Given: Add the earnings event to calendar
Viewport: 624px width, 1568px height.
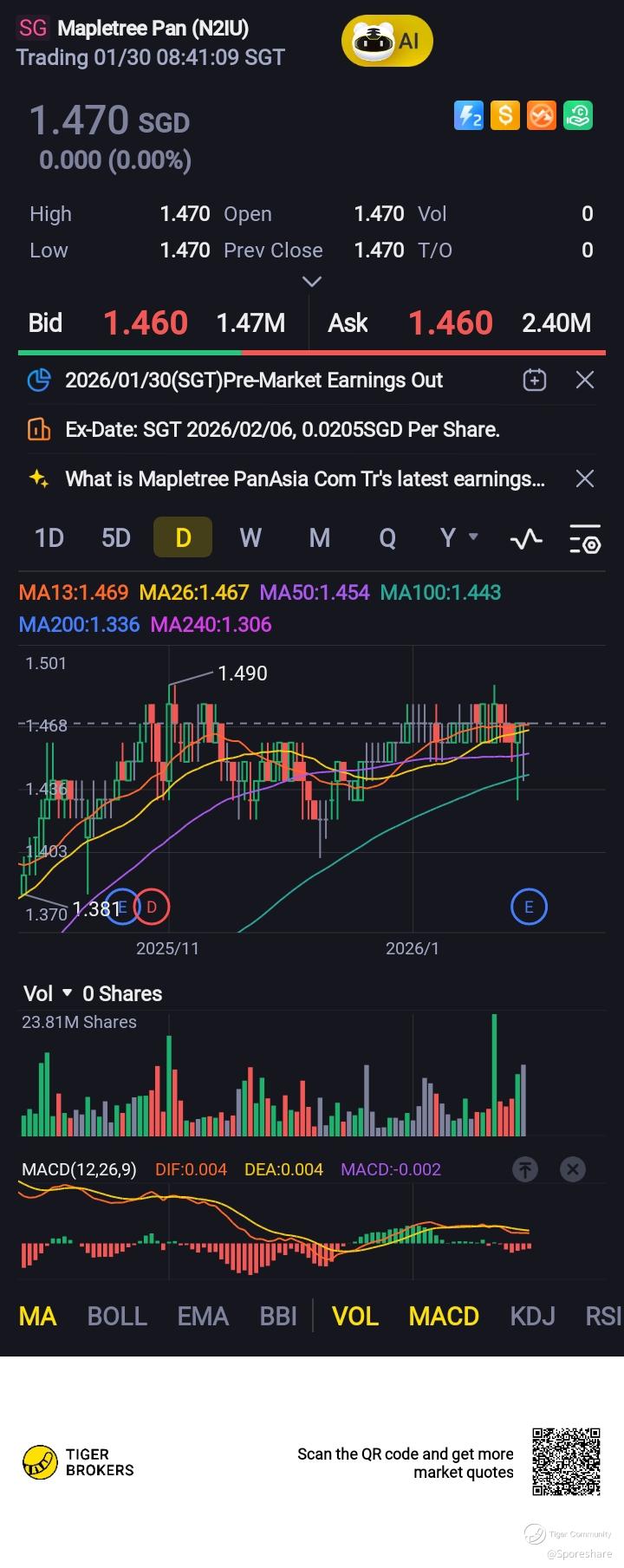Looking at the screenshot, I should [x=535, y=380].
